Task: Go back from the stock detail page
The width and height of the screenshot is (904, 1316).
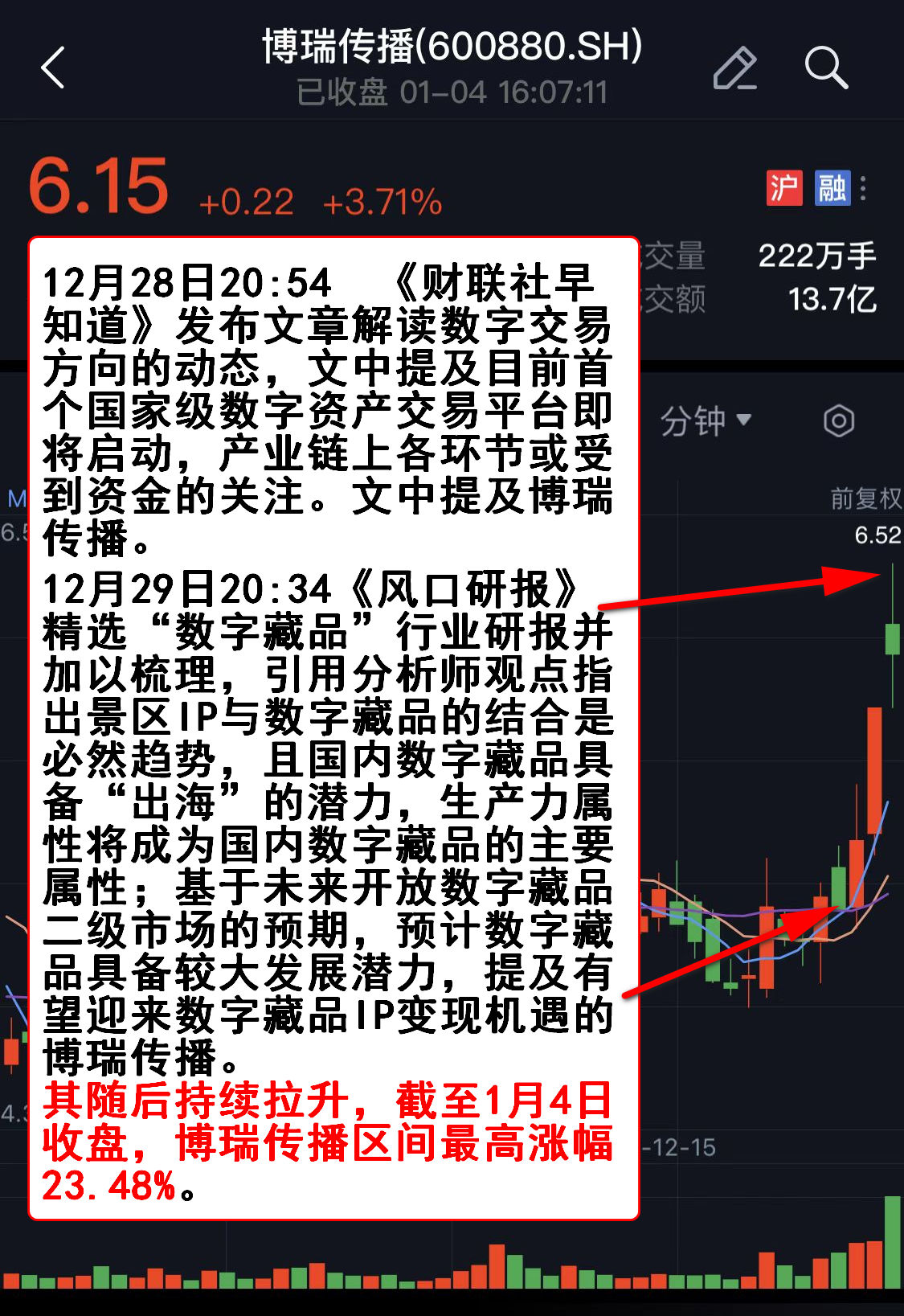Action: pyautogui.click(x=53, y=68)
